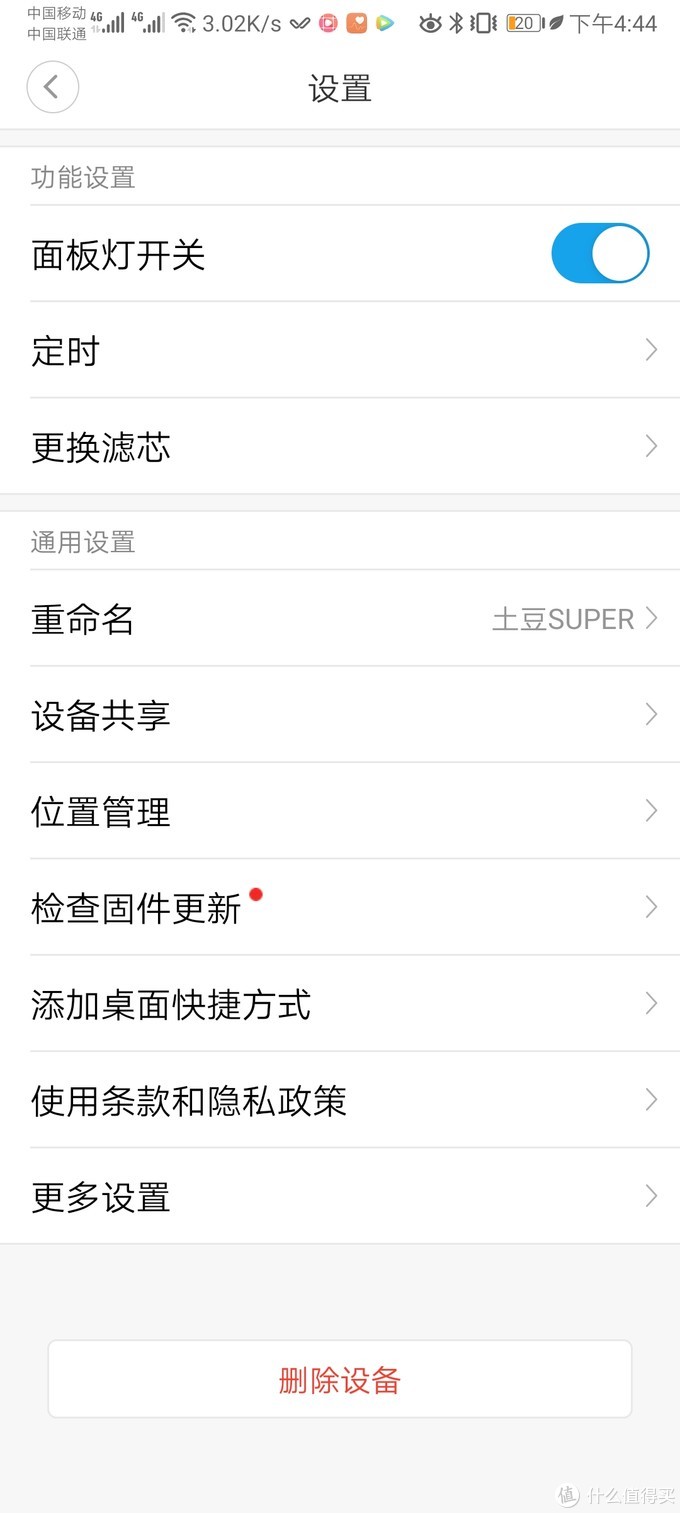The height and width of the screenshot is (1513, 680).
Task: Go back using the top-left arrow
Action: [x=52, y=88]
